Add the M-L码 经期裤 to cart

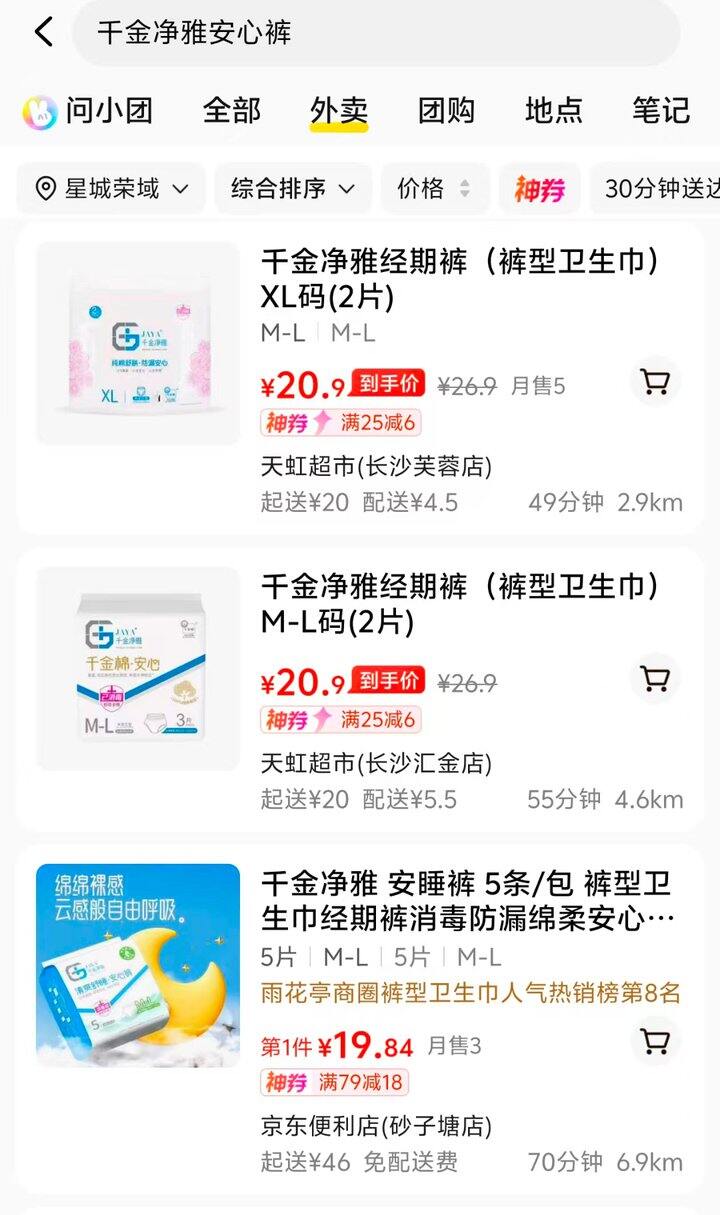tap(655, 680)
